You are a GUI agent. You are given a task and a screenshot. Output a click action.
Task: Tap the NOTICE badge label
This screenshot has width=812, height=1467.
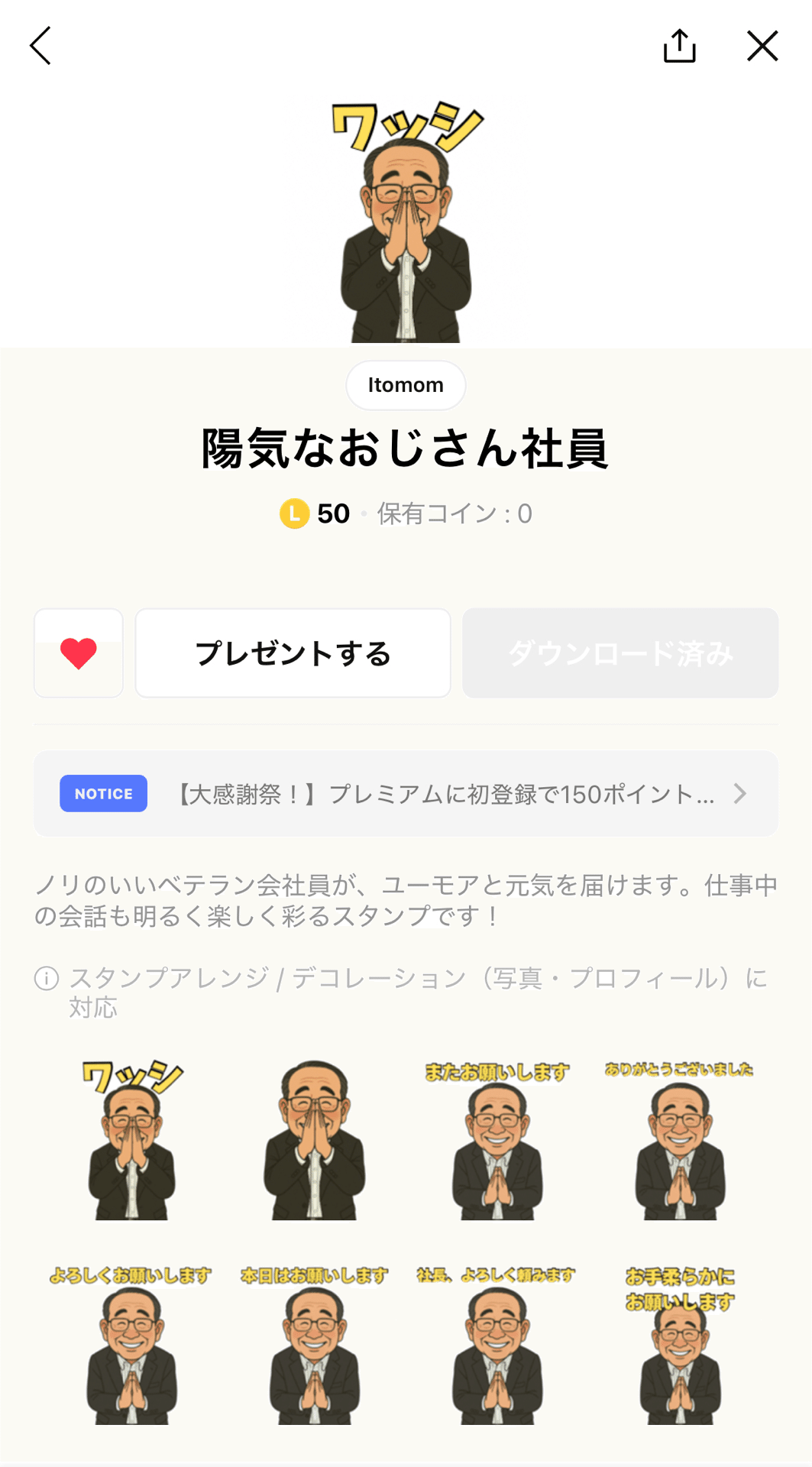coord(103,793)
